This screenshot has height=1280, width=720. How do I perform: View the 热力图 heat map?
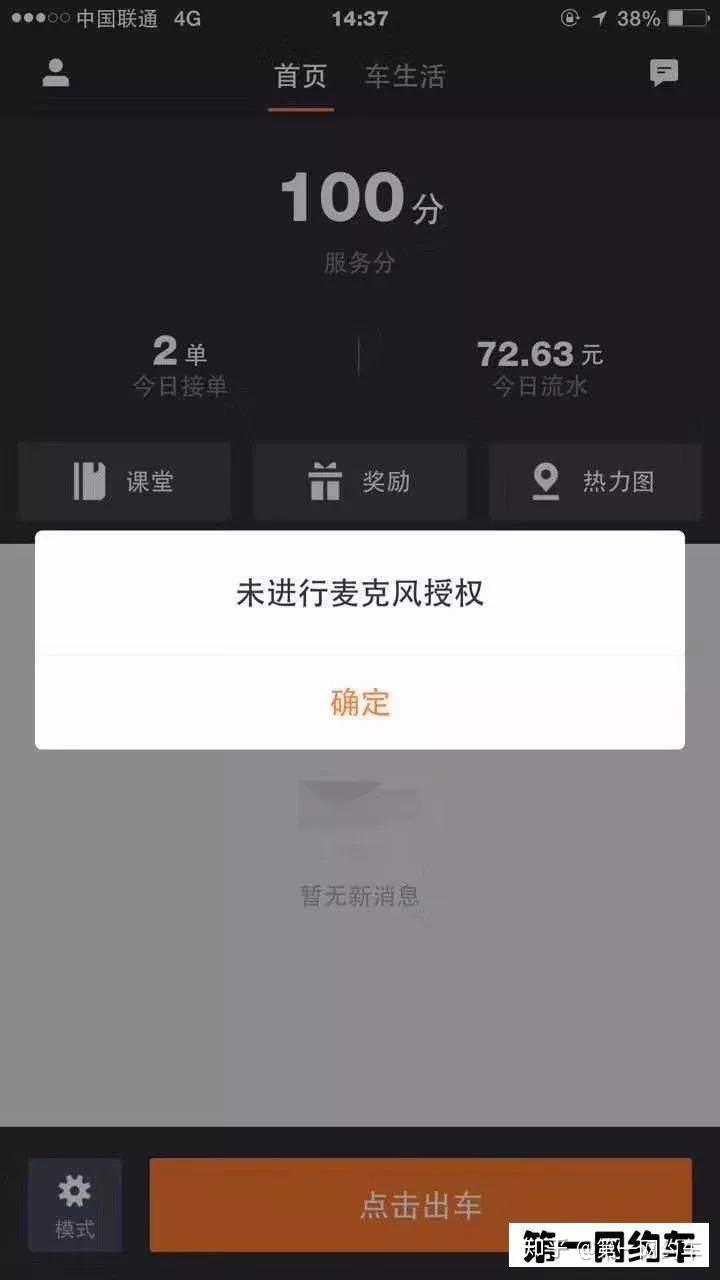(x=595, y=481)
